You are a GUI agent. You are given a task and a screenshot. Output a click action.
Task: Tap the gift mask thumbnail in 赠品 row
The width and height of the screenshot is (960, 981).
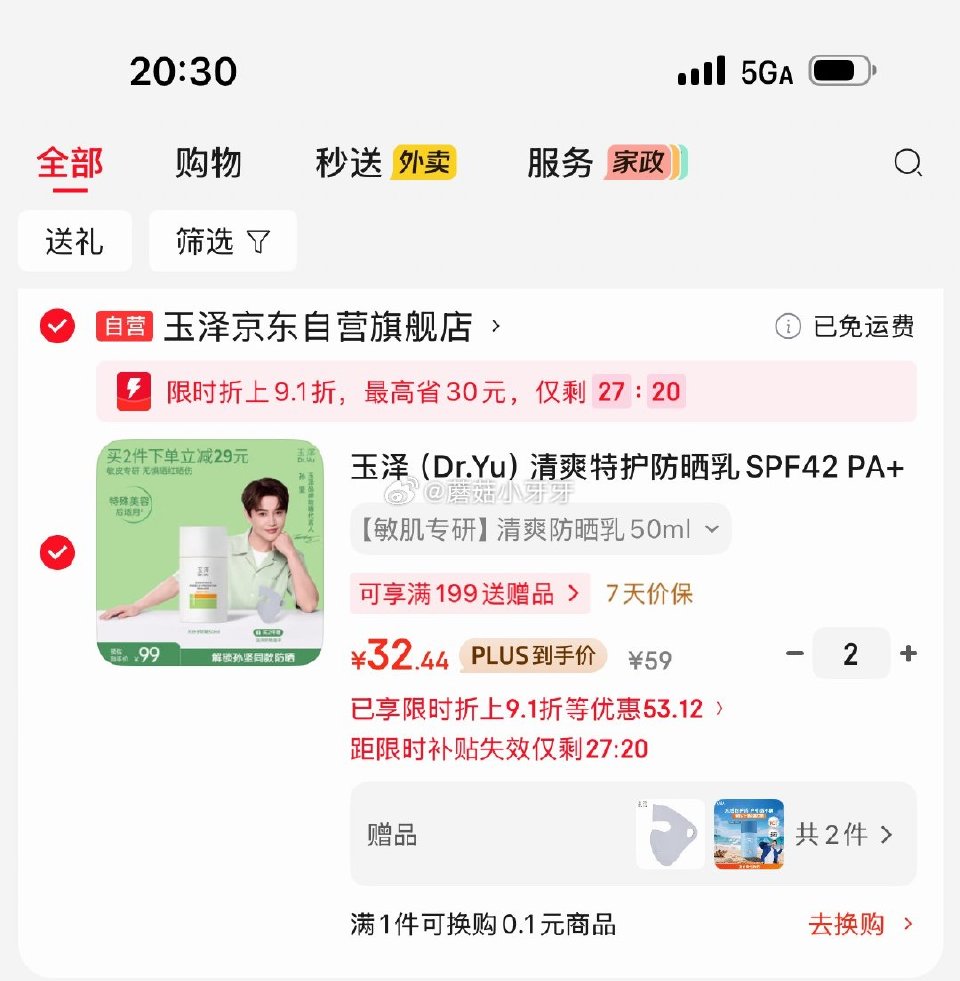tap(668, 834)
